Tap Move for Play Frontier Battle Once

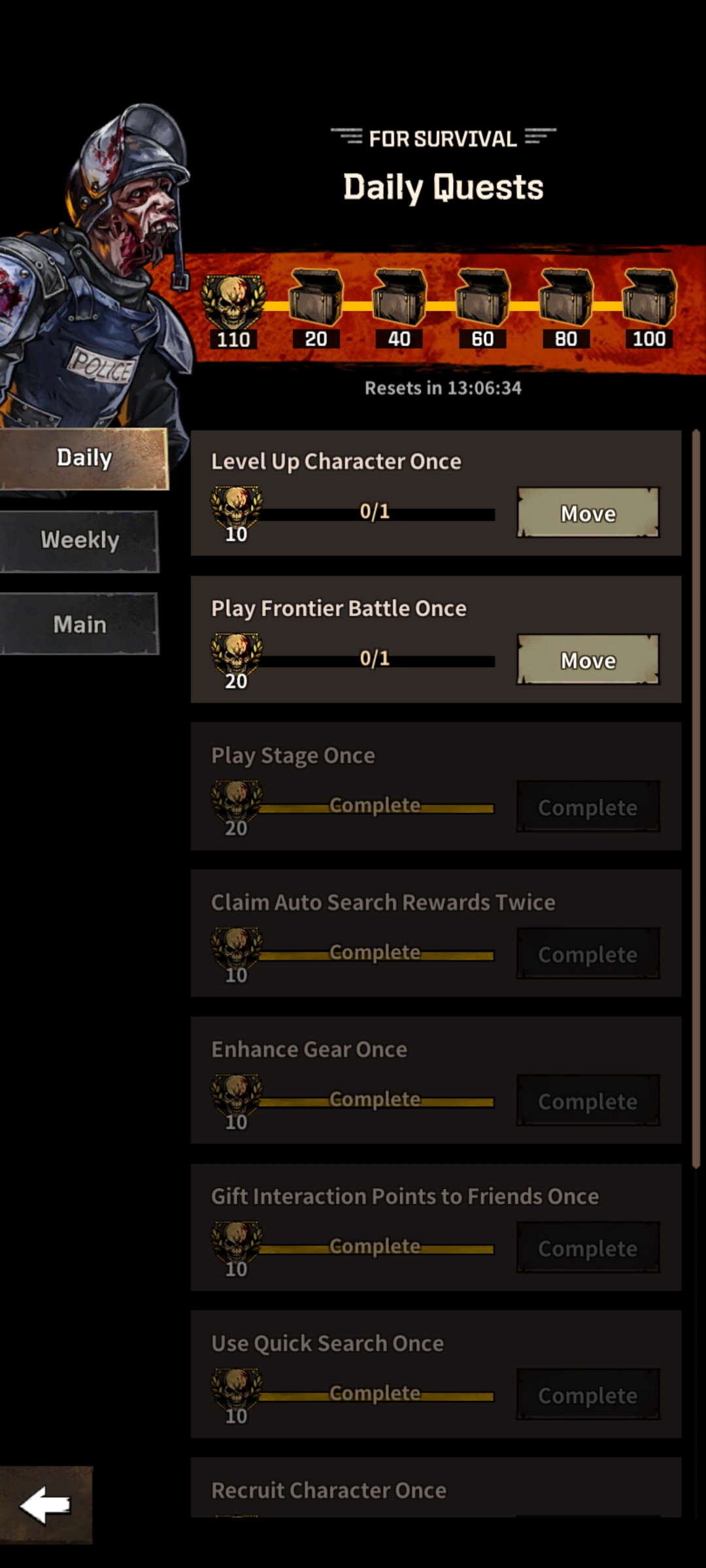588,660
